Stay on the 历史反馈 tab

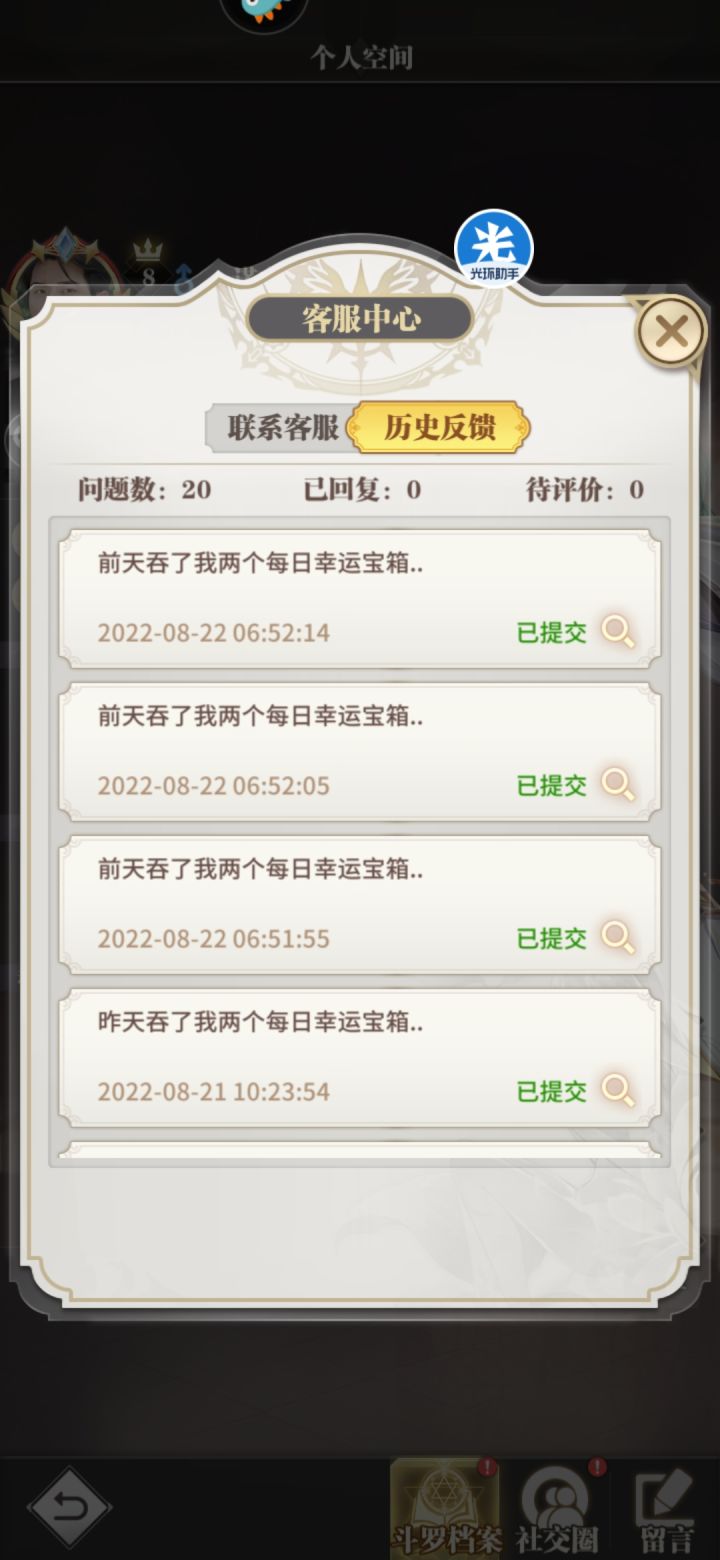click(x=440, y=427)
